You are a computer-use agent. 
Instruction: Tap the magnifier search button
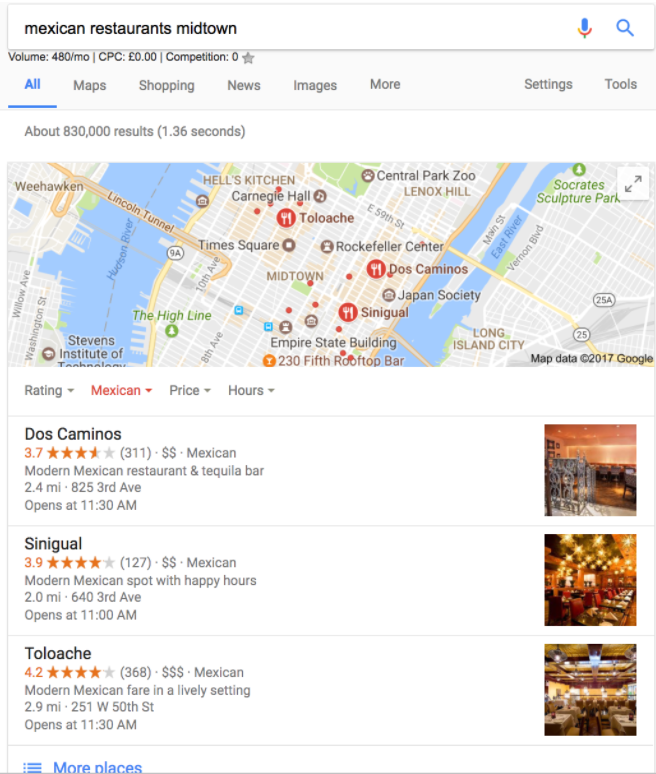pos(625,28)
